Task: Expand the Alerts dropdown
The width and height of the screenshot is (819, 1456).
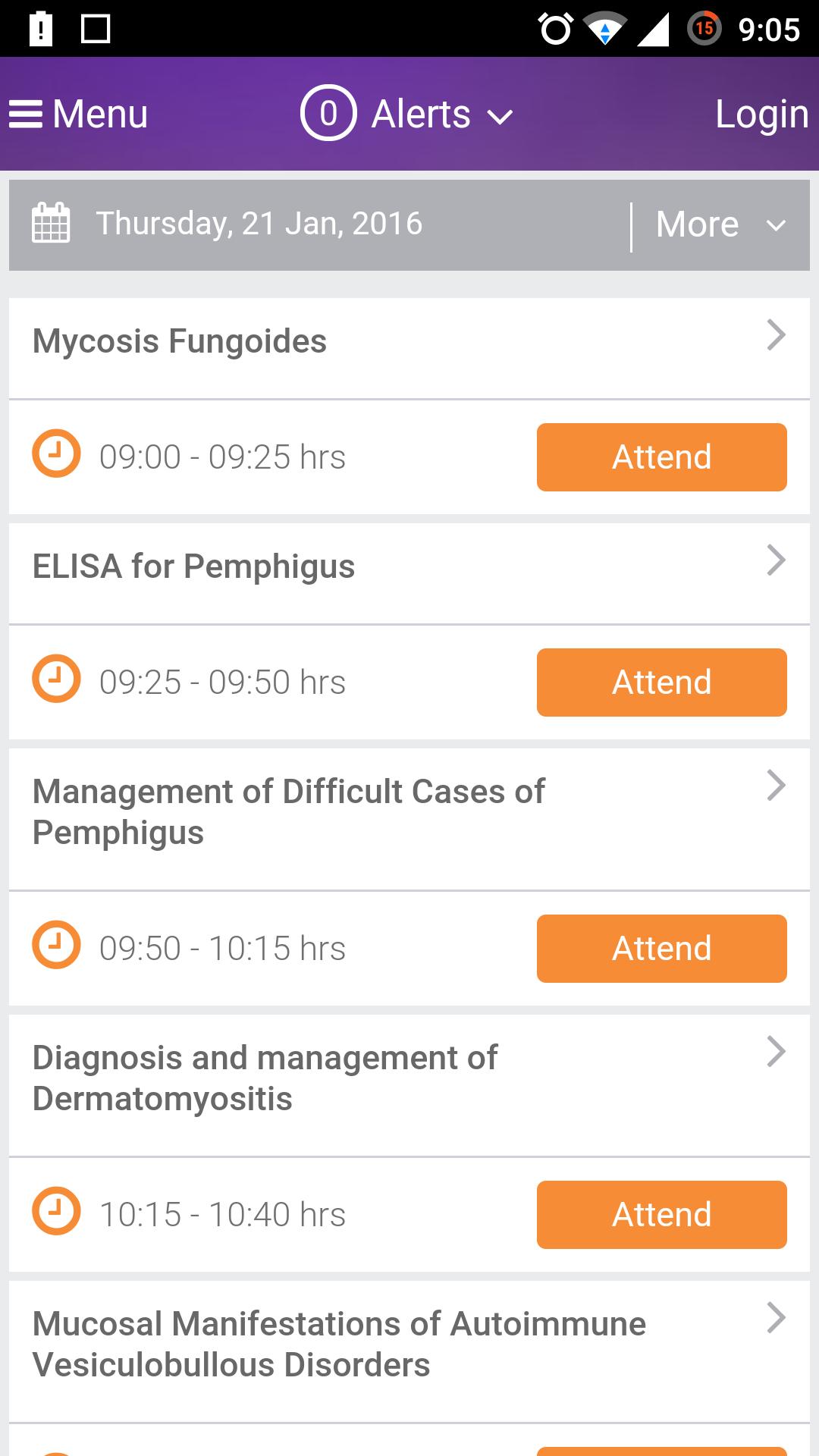Action: pyautogui.click(x=408, y=115)
